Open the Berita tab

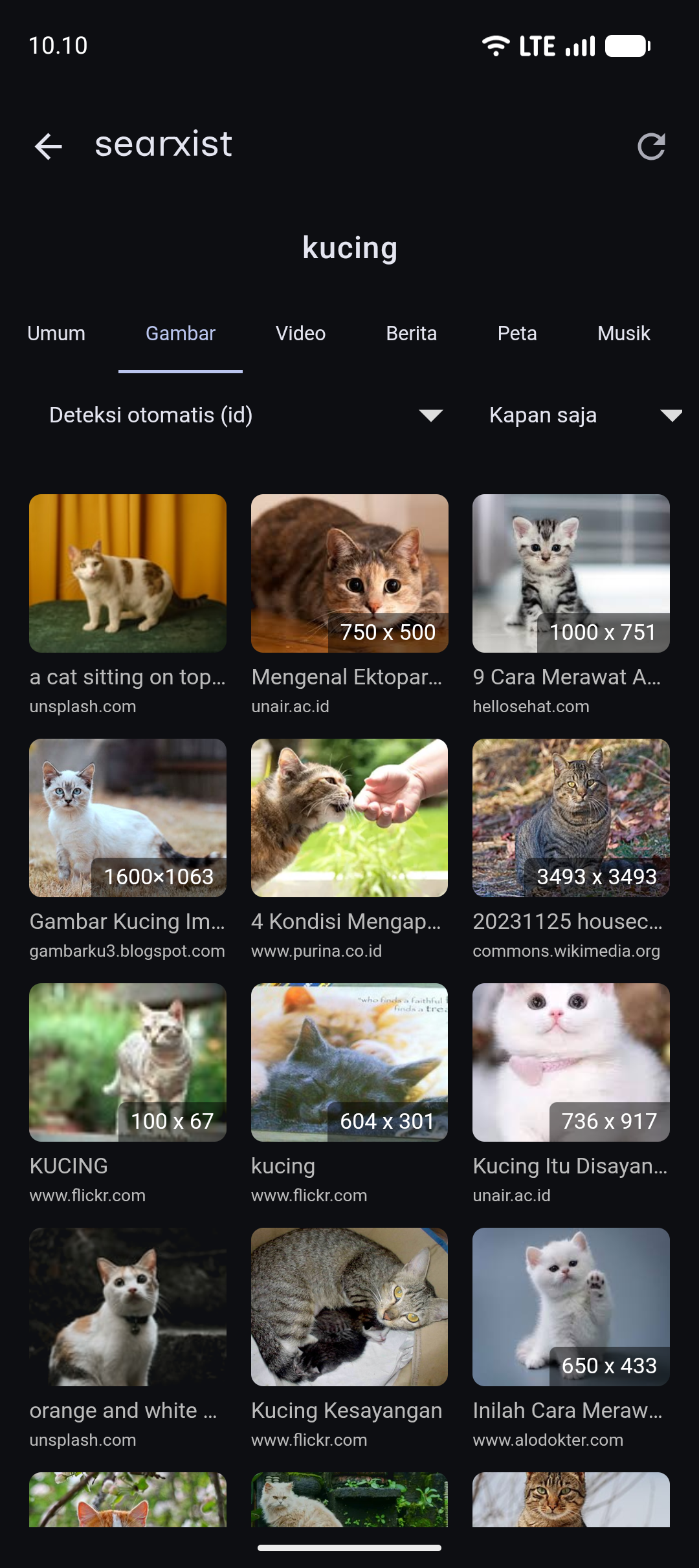point(411,334)
